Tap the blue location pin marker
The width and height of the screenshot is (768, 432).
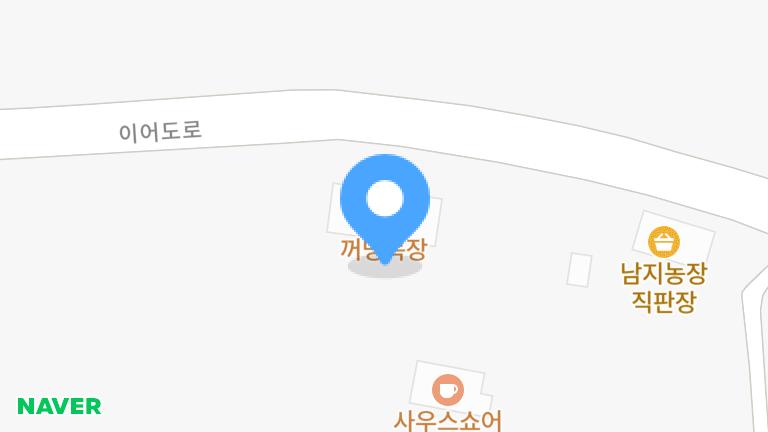385,201
